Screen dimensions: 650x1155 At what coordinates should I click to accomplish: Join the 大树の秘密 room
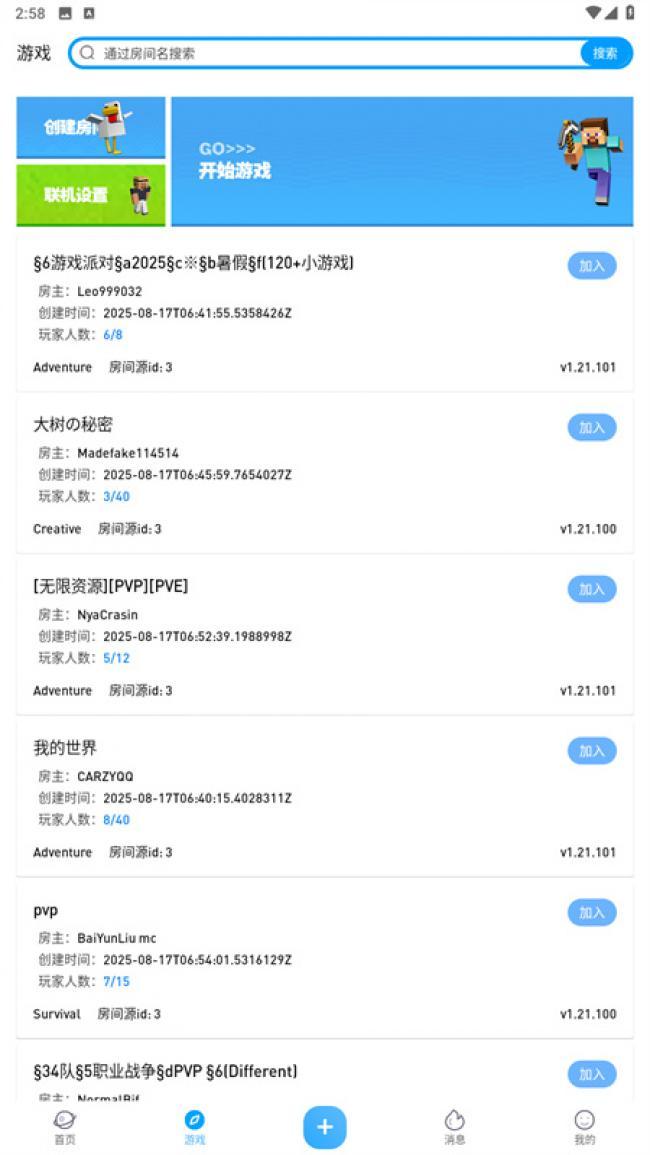tap(592, 427)
